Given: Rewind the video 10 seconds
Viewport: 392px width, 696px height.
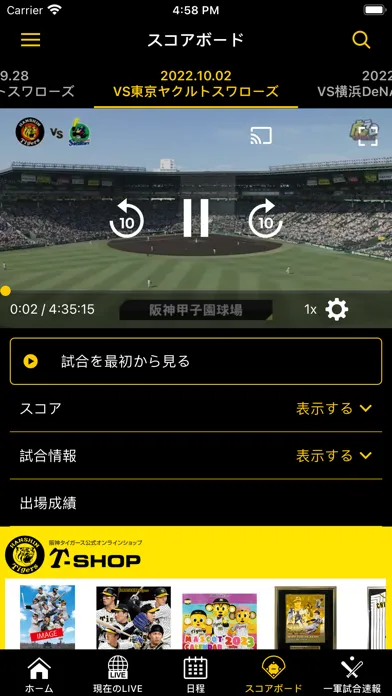Looking at the screenshot, I should 127,218.
